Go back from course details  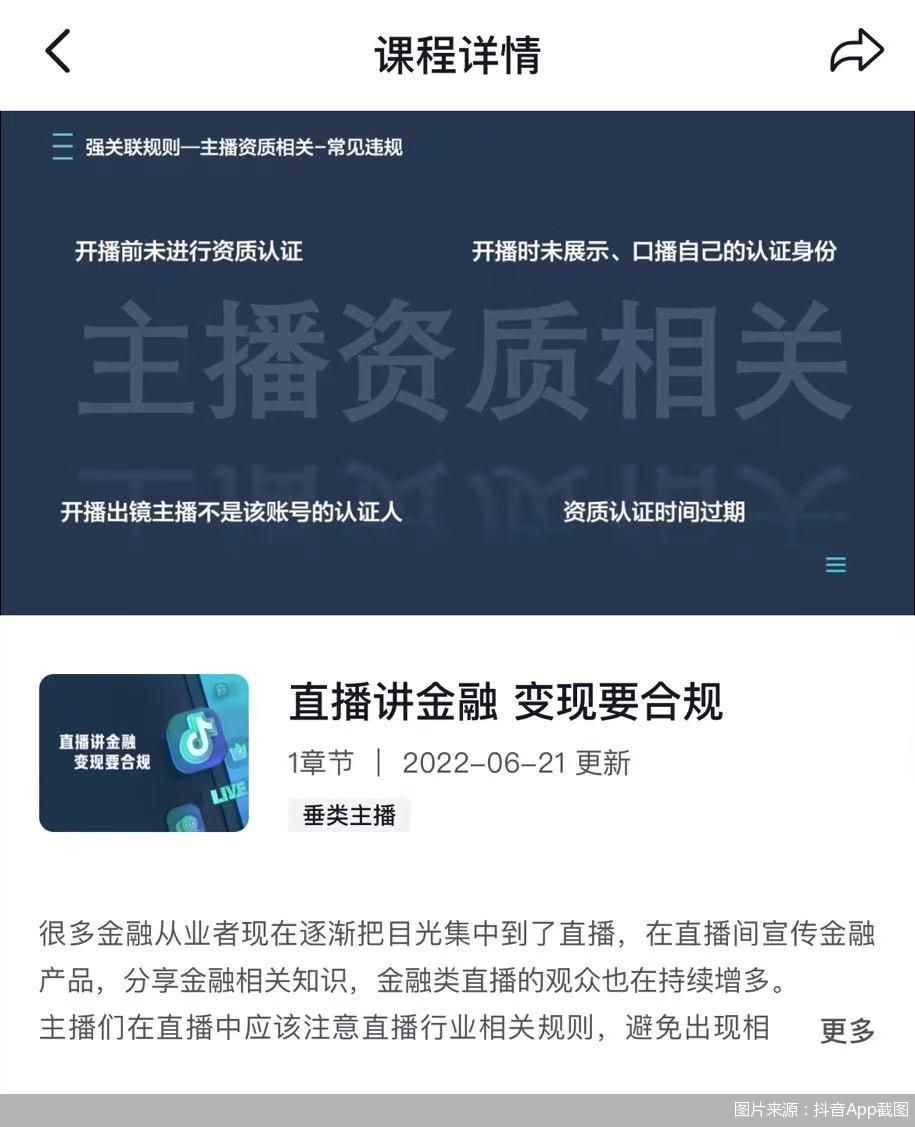click(x=58, y=51)
